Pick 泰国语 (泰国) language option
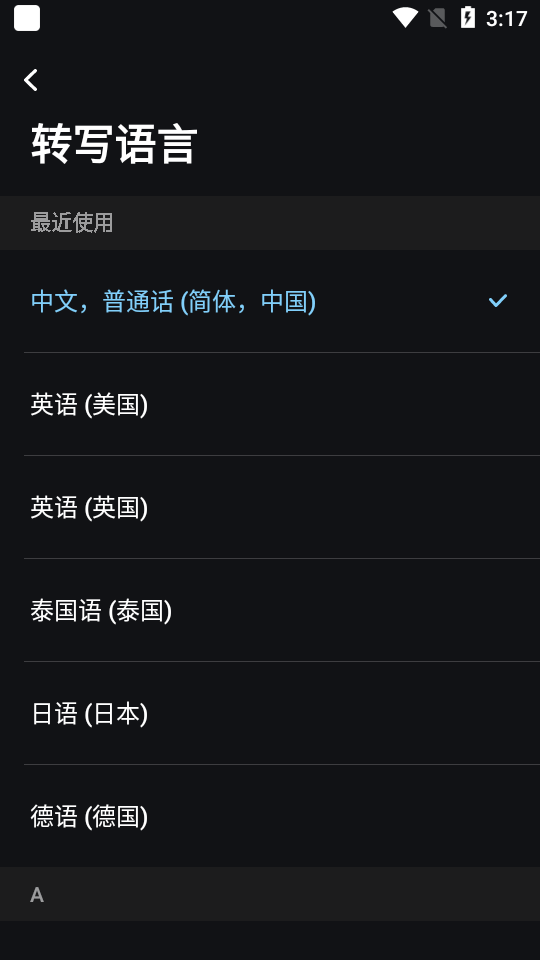Viewport: 540px width, 960px height. (270, 610)
